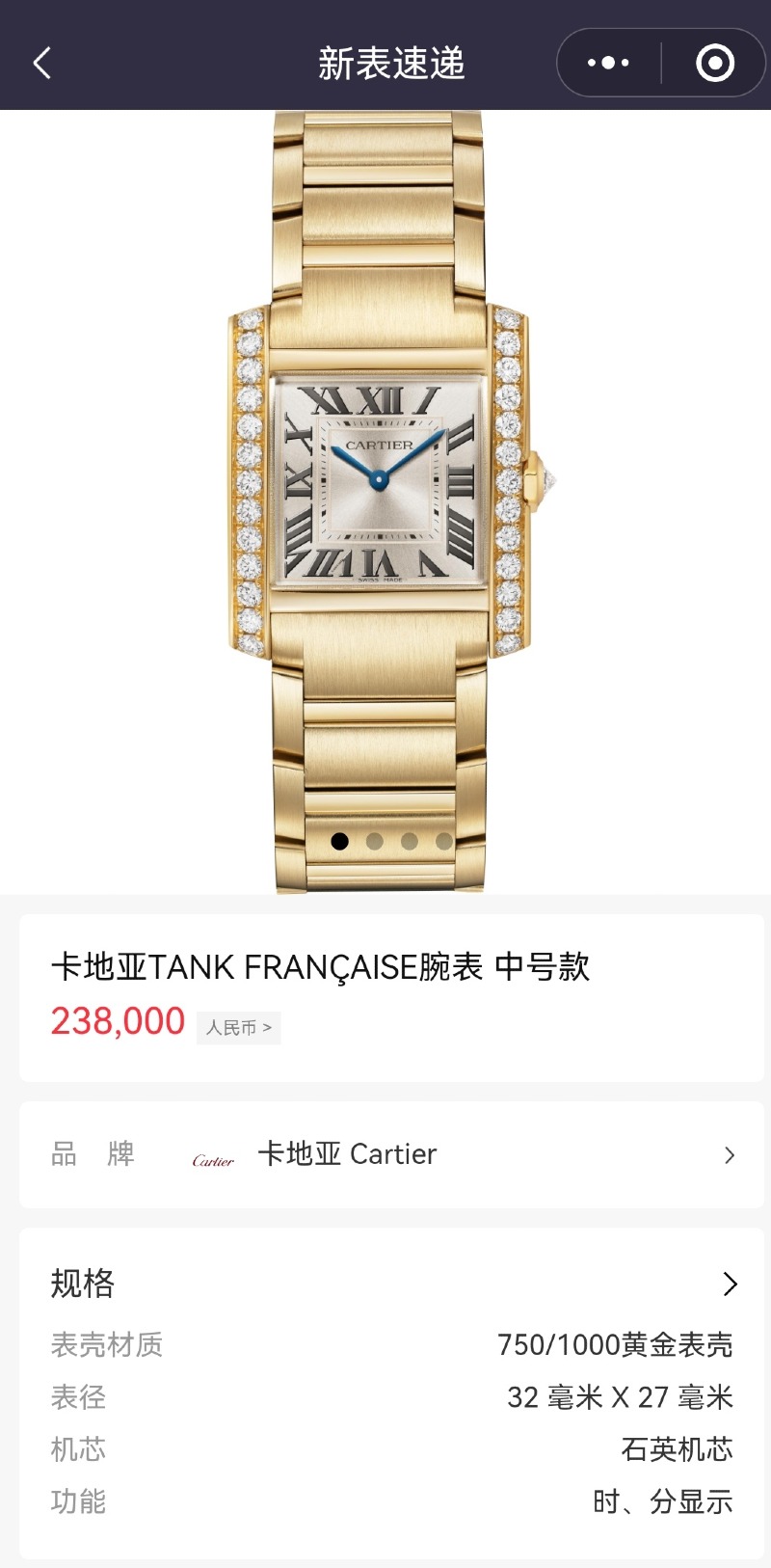The width and height of the screenshot is (771, 1568).
Task: Open the mini program more options menu
Action: pyautogui.click(x=608, y=64)
